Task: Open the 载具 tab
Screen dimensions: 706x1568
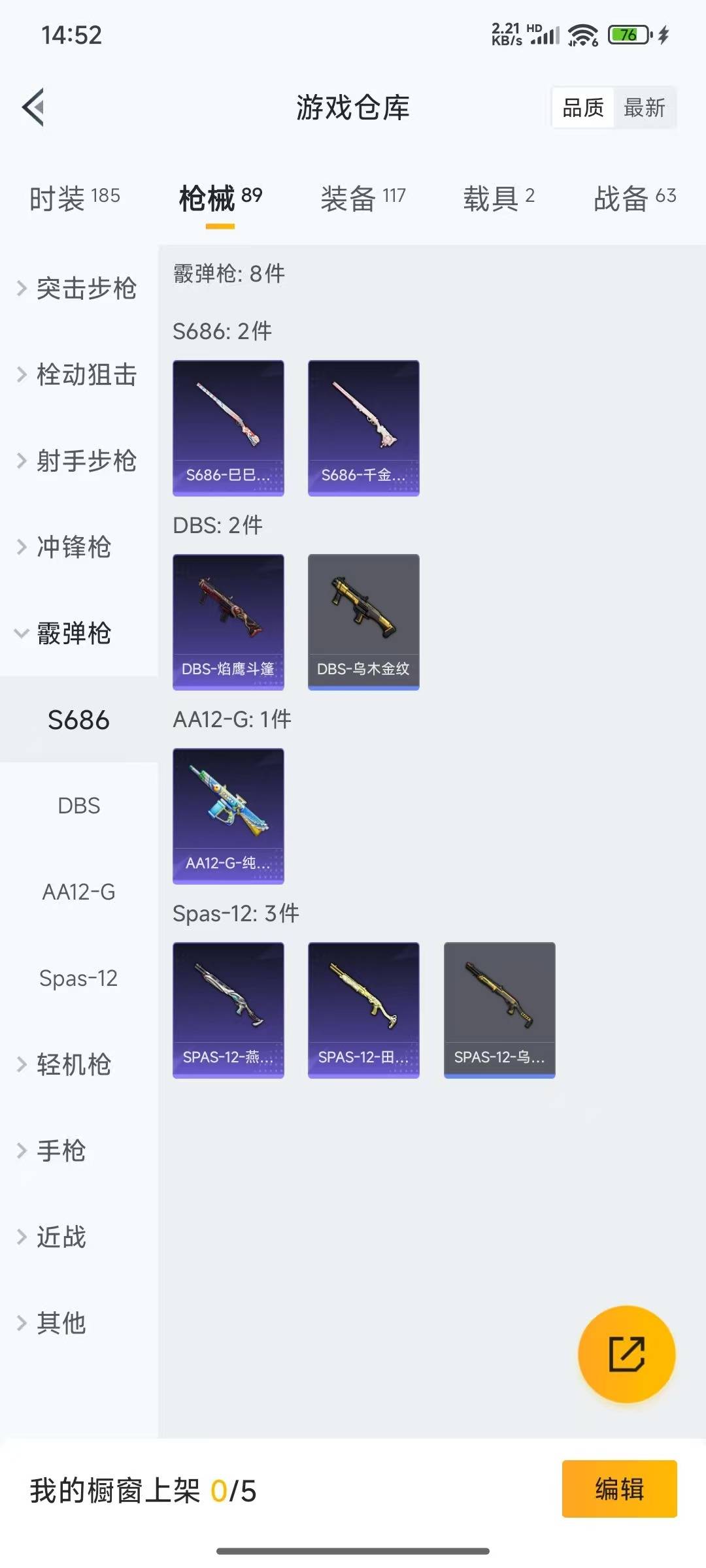Action: pos(499,197)
